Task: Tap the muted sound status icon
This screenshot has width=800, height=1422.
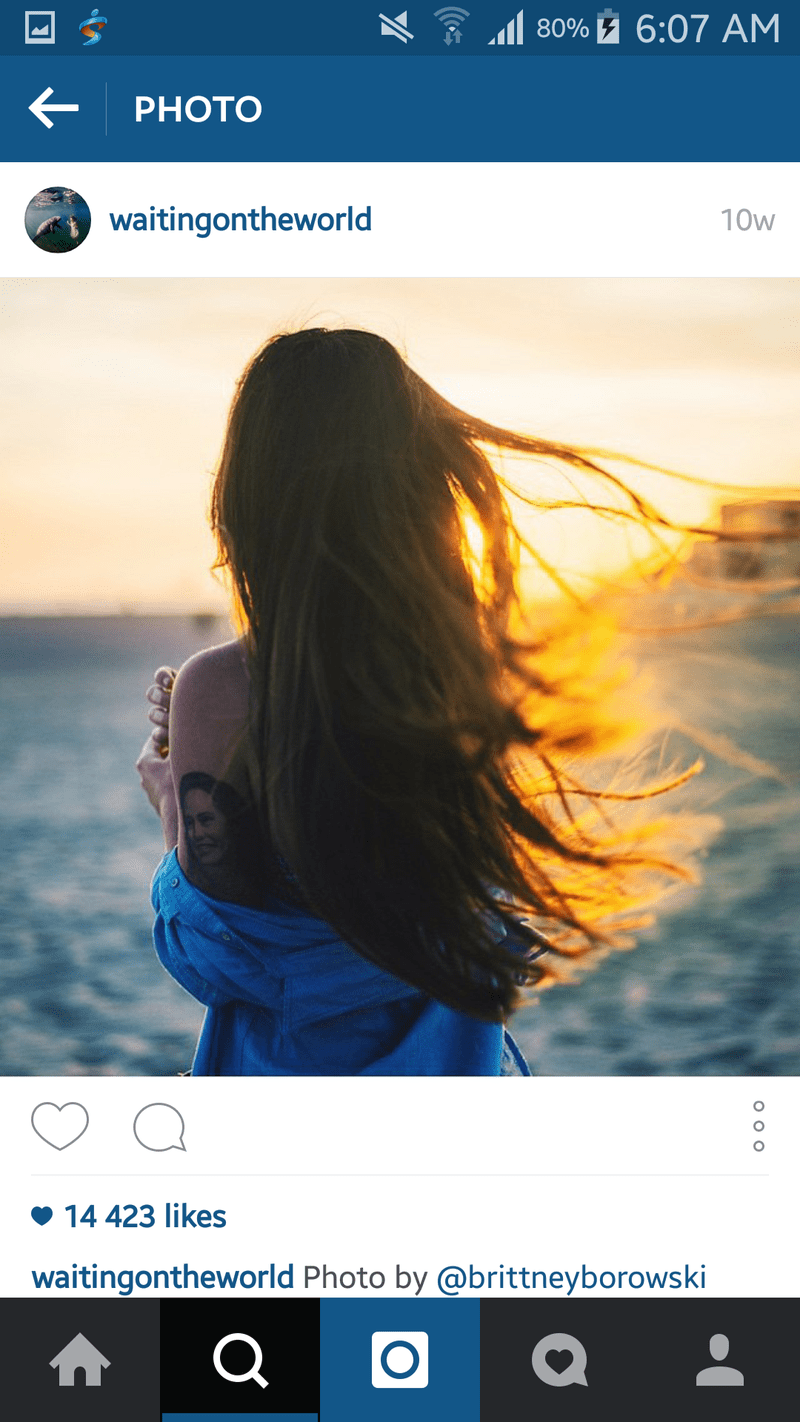Action: (396, 28)
